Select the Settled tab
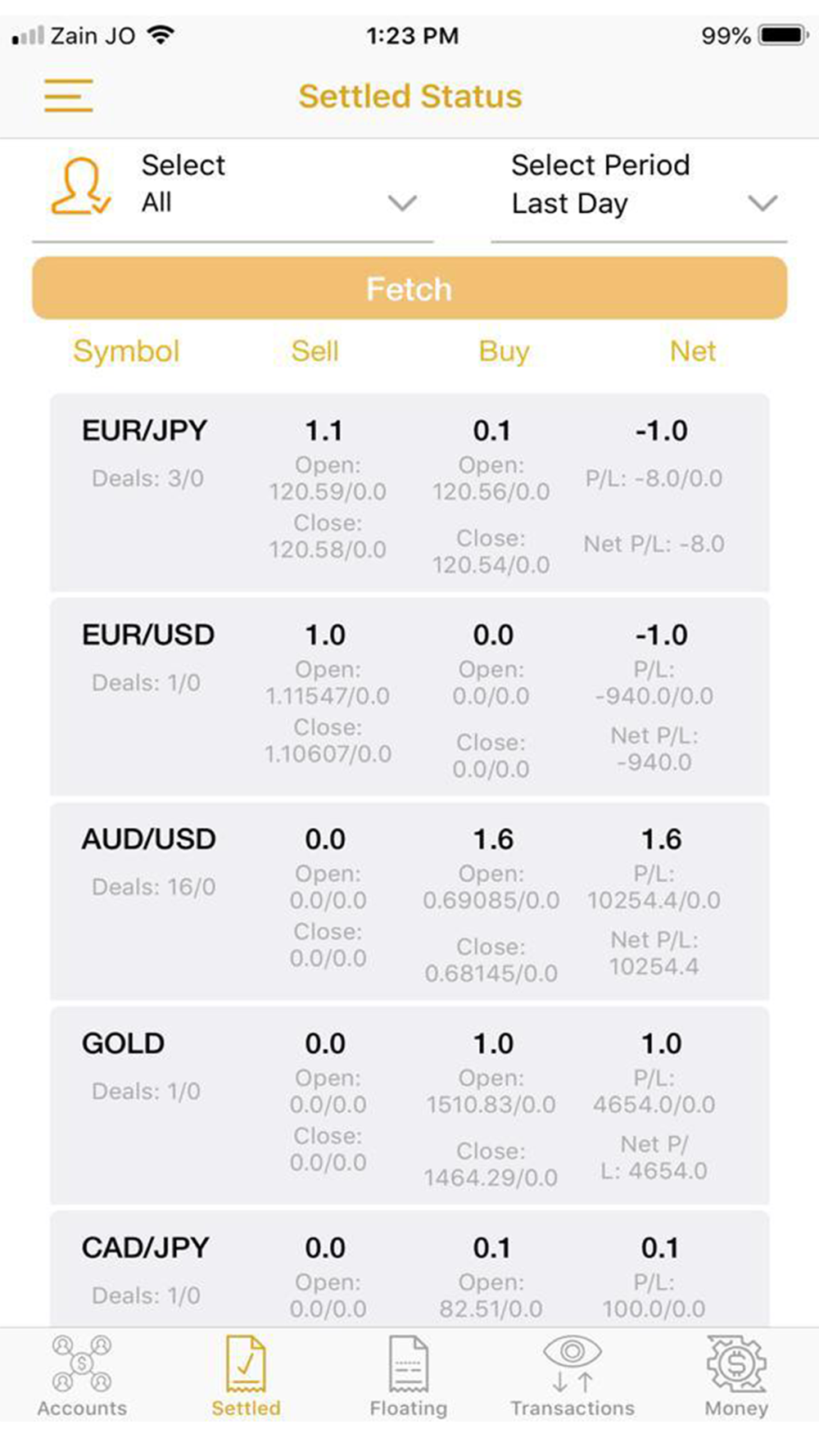Viewport: 819px width, 1456px height. tap(246, 1376)
